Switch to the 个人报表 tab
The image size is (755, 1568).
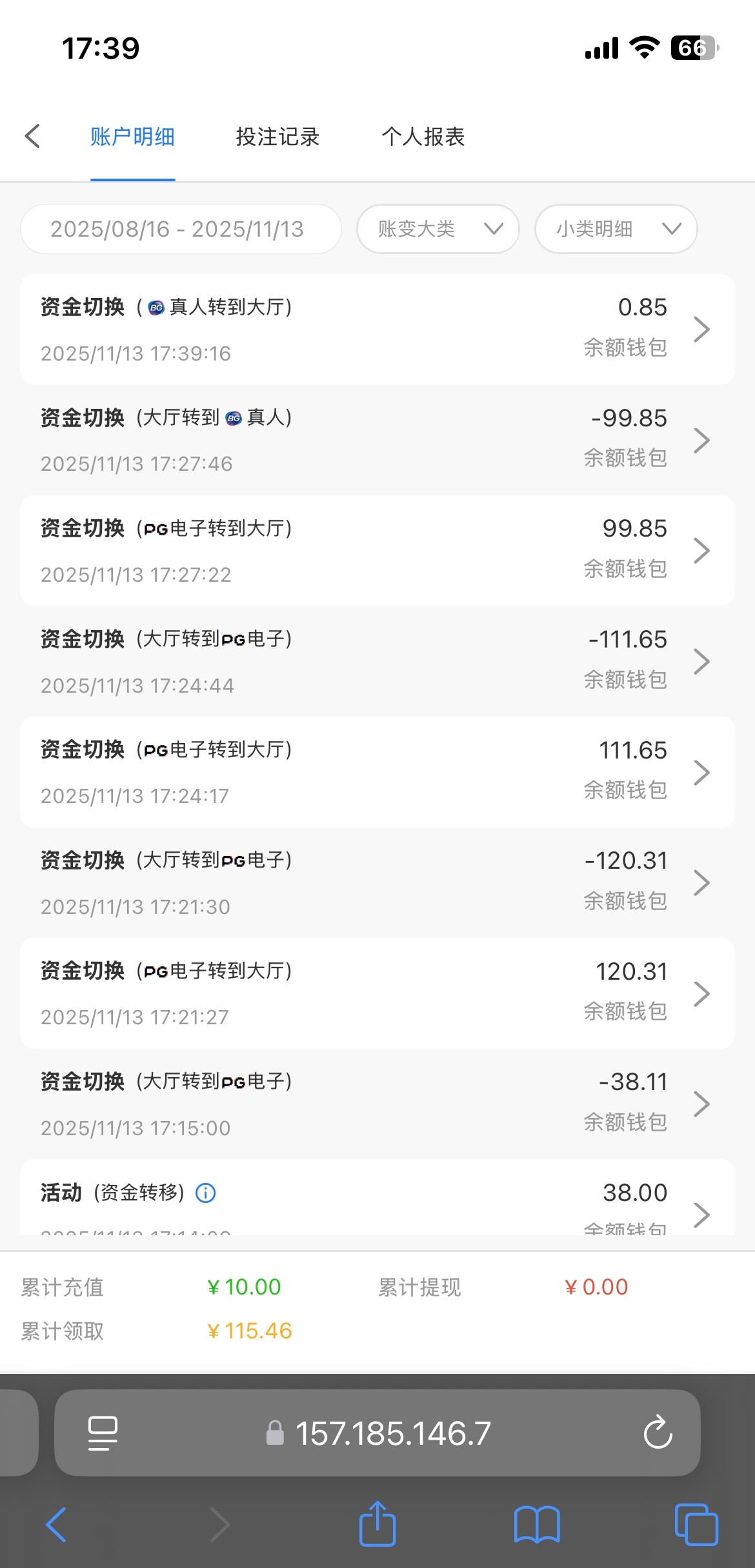tap(423, 137)
